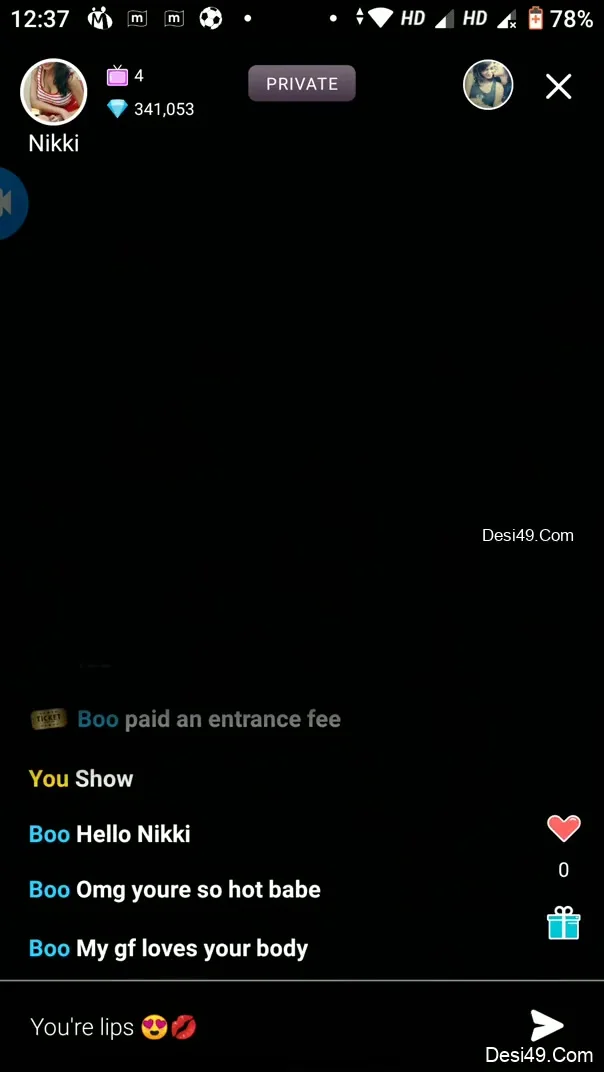Open the gift box icon
604x1072 pixels.
[x=564, y=923]
